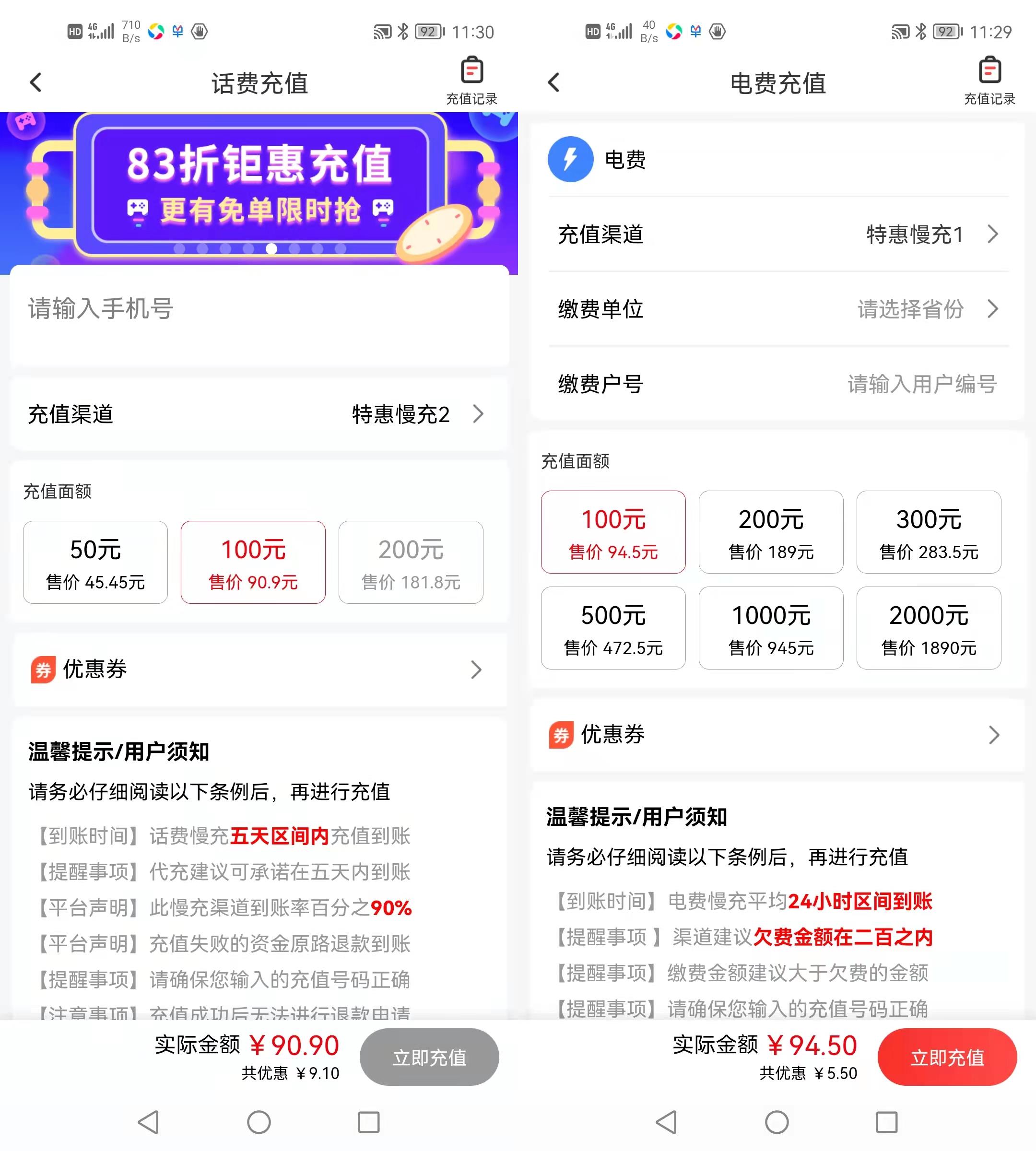Choose the 2000元 option priced 1890元
The width and height of the screenshot is (1036, 1151).
pos(929,628)
